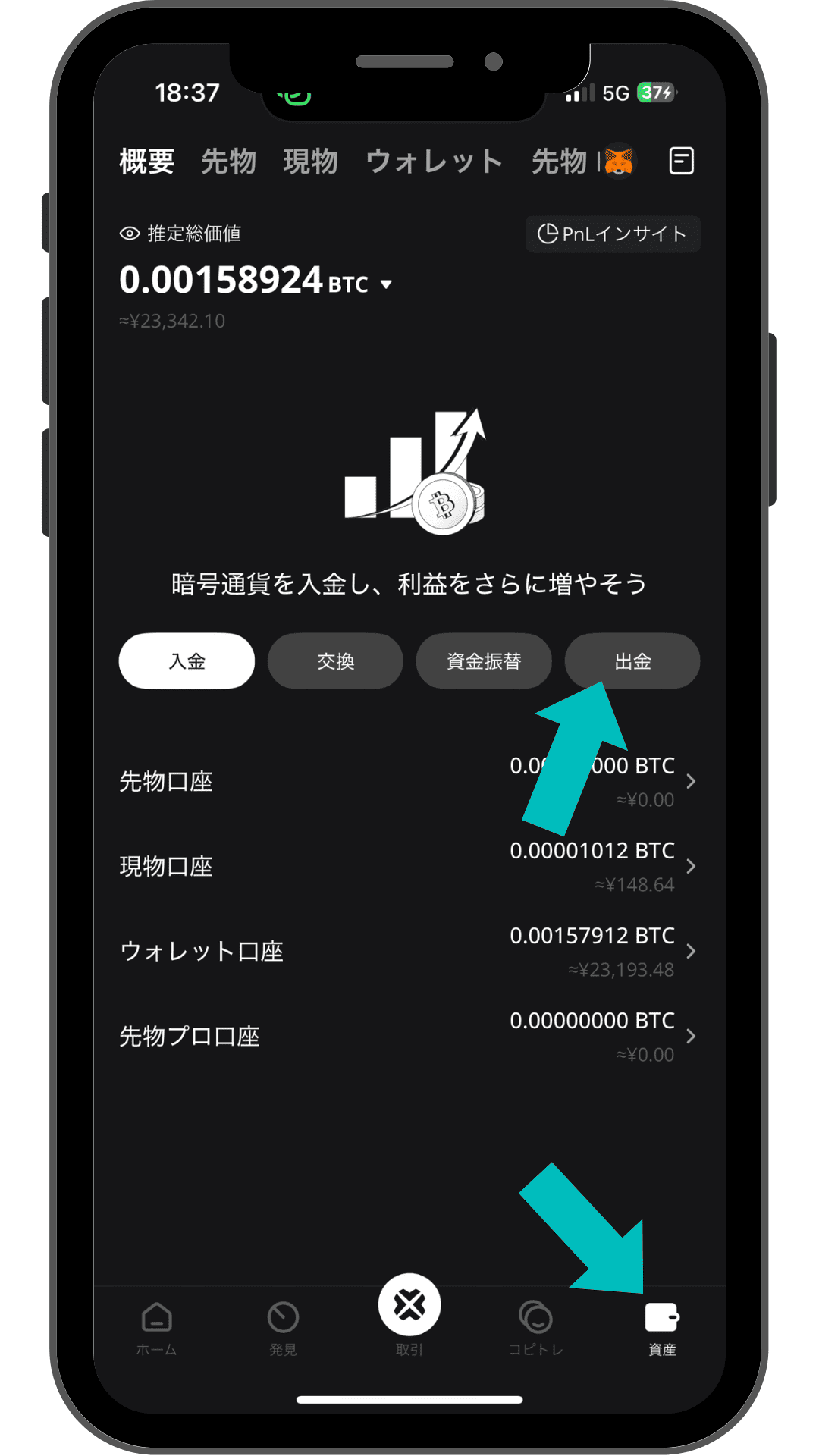Go to the 発見 tab

click(x=283, y=1327)
